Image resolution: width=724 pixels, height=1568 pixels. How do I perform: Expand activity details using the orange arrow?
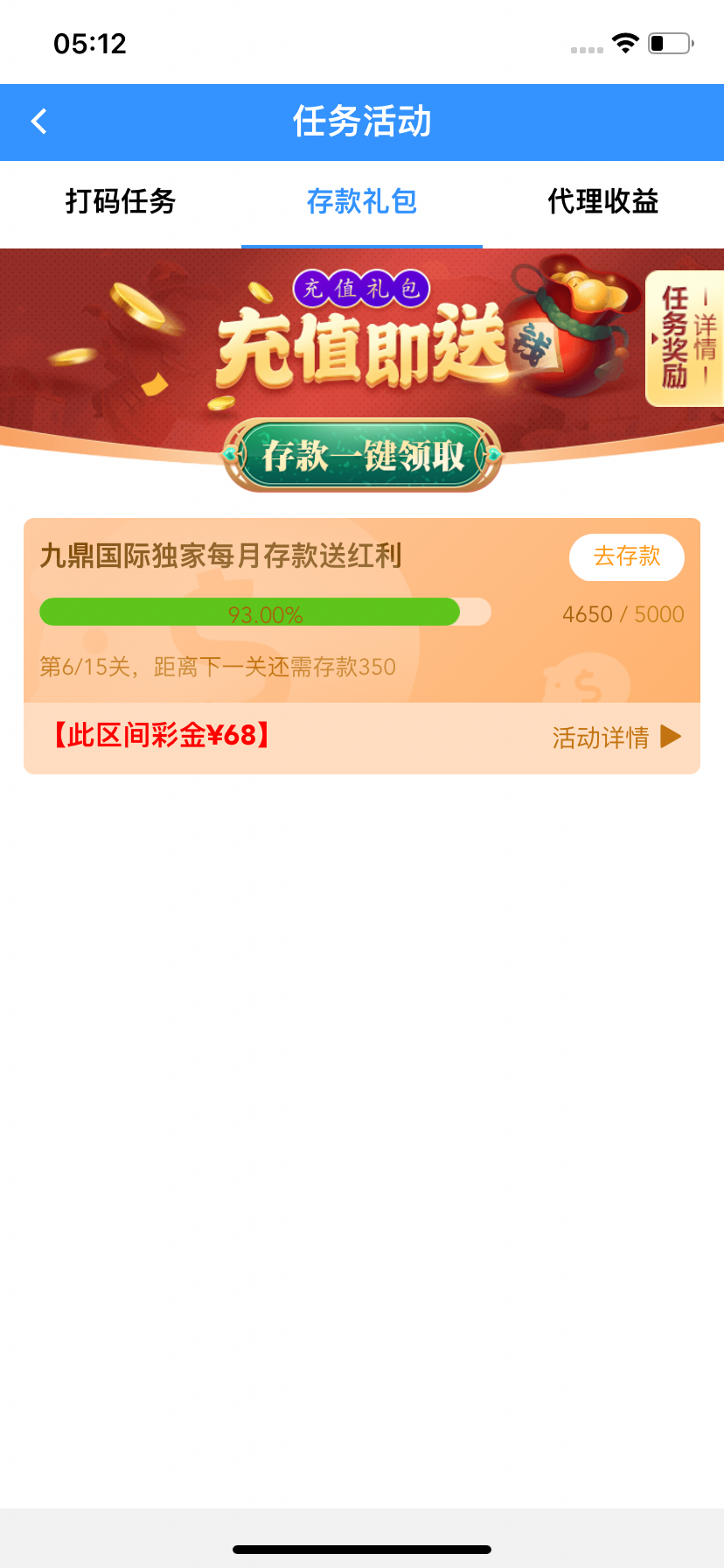[670, 736]
